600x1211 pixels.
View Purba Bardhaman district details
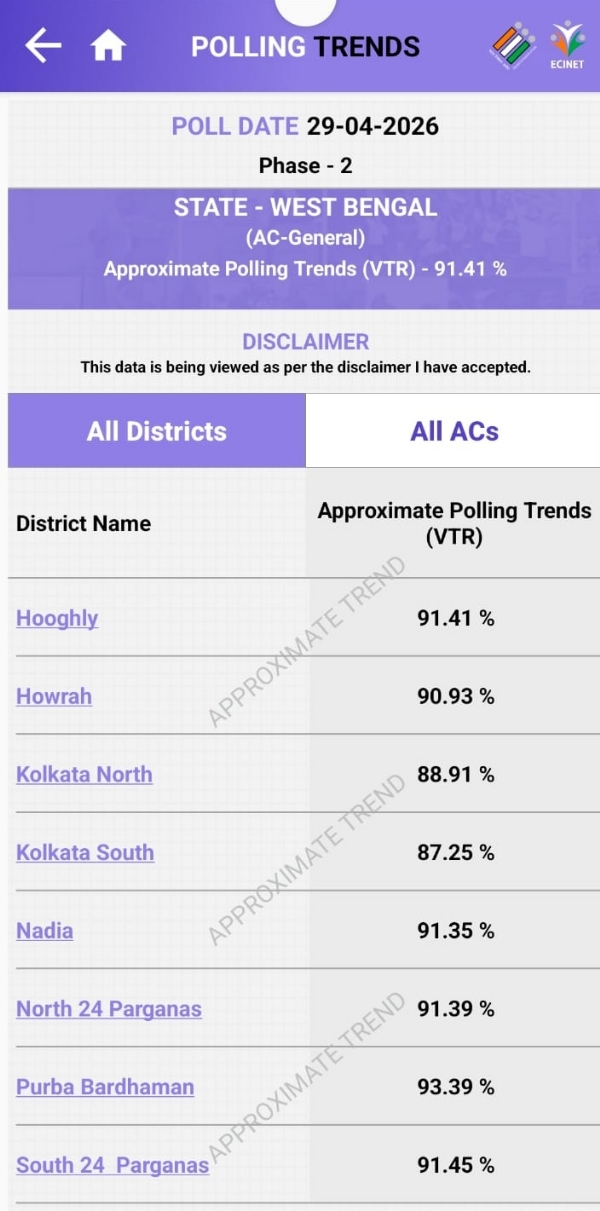(105, 1086)
